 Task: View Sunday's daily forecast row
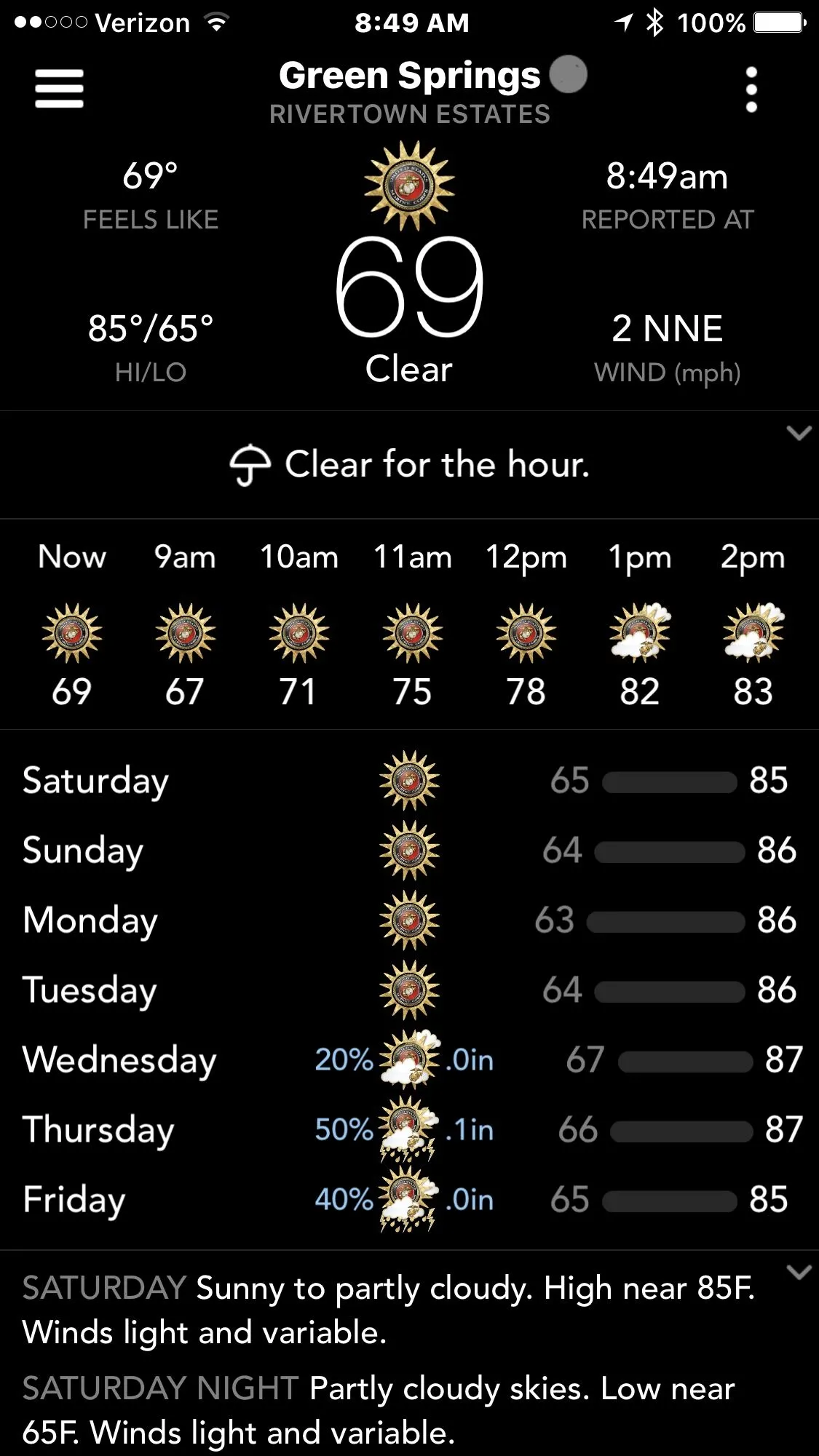click(408, 850)
